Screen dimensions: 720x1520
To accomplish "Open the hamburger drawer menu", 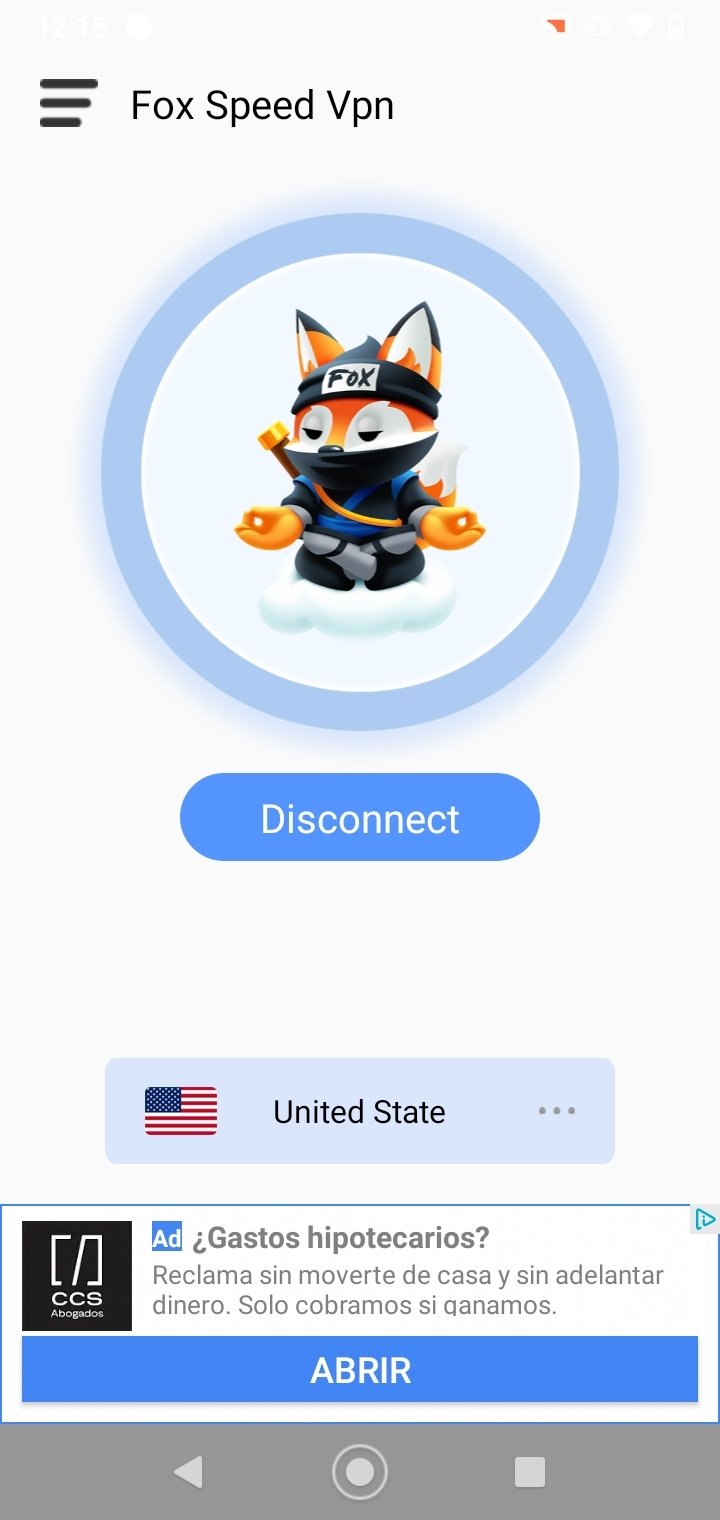I will [68, 104].
